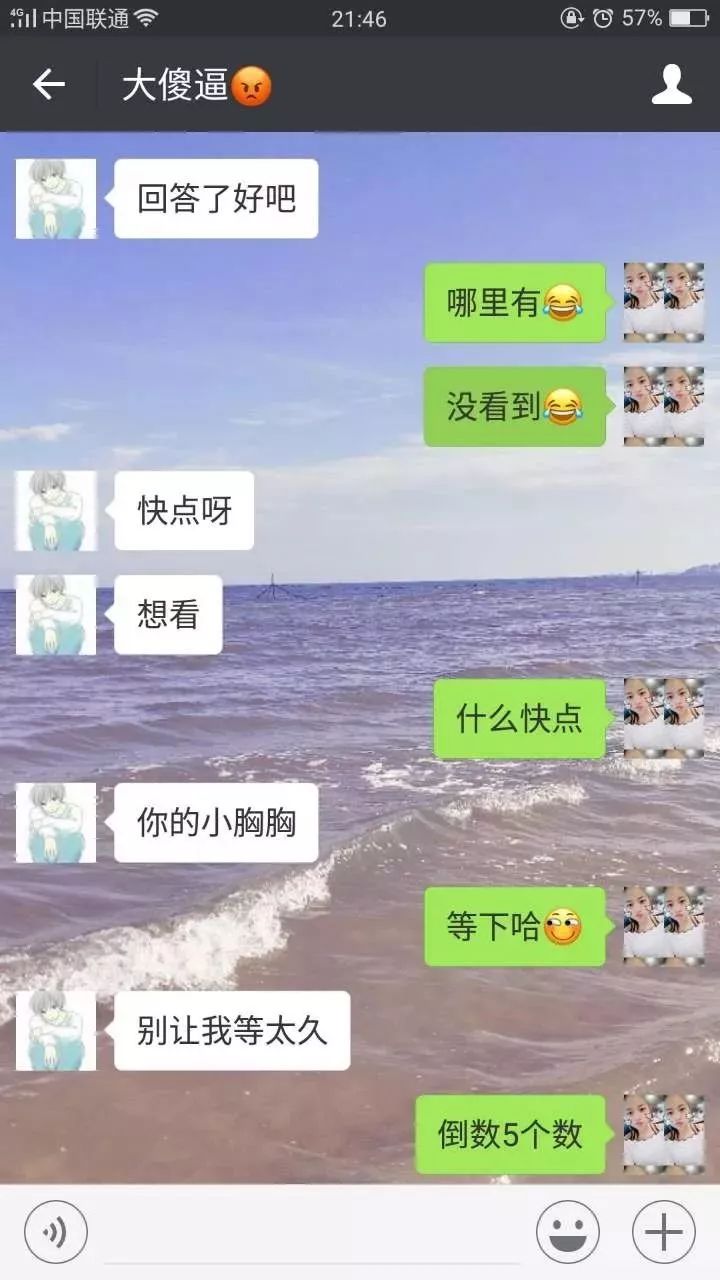
Task: Open the chat info profile icon
Action: 671,86
